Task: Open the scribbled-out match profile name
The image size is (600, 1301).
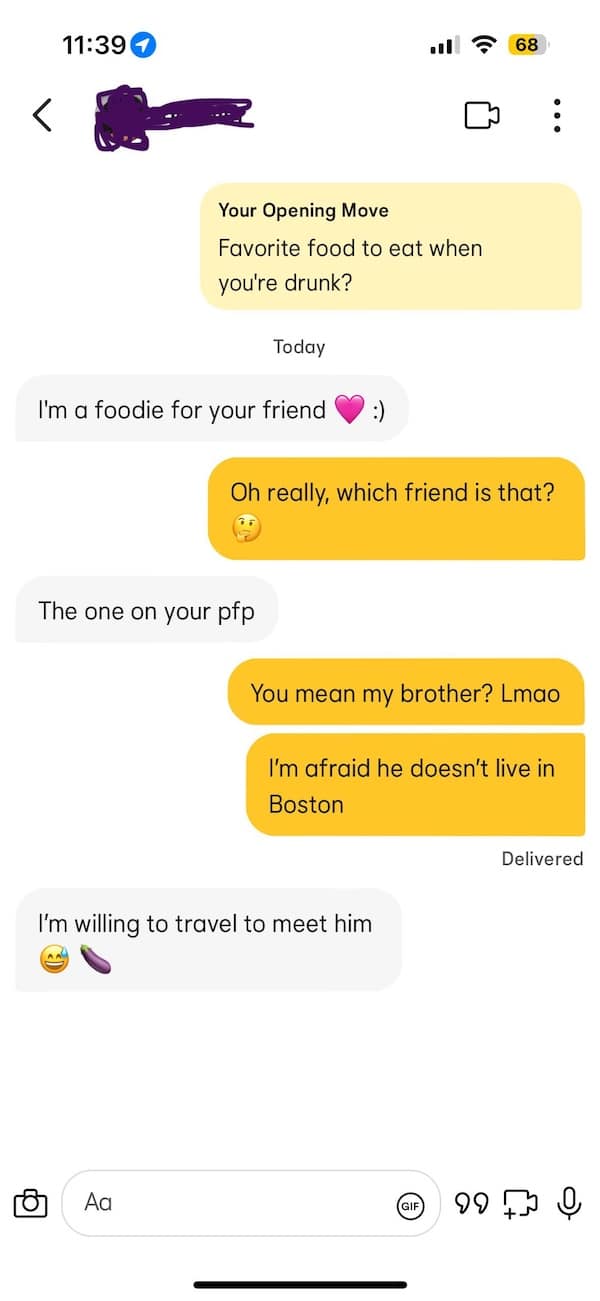Action: (172, 119)
